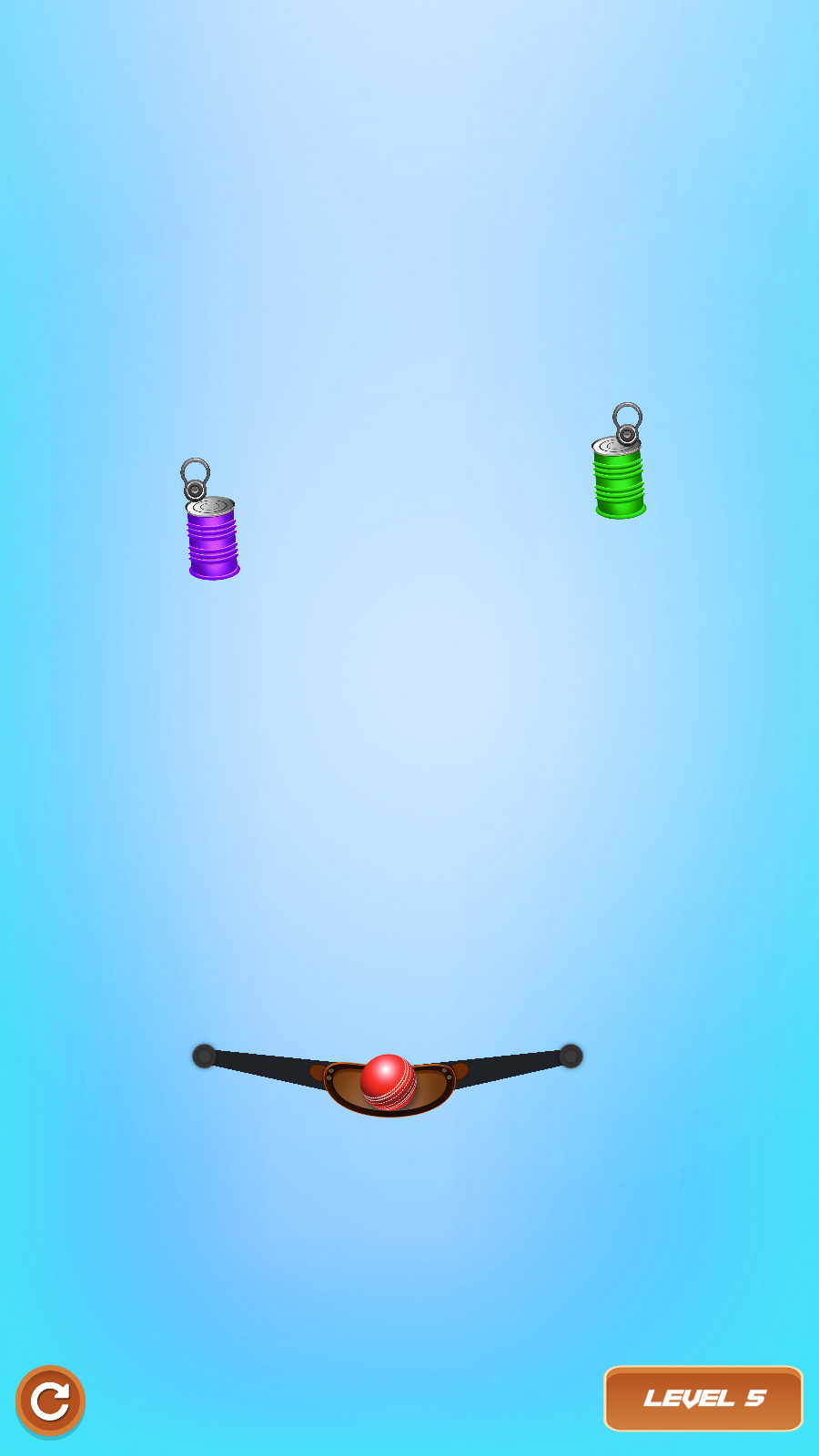
Task: Tap the Level 5 button
Action: pos(703,1399)
